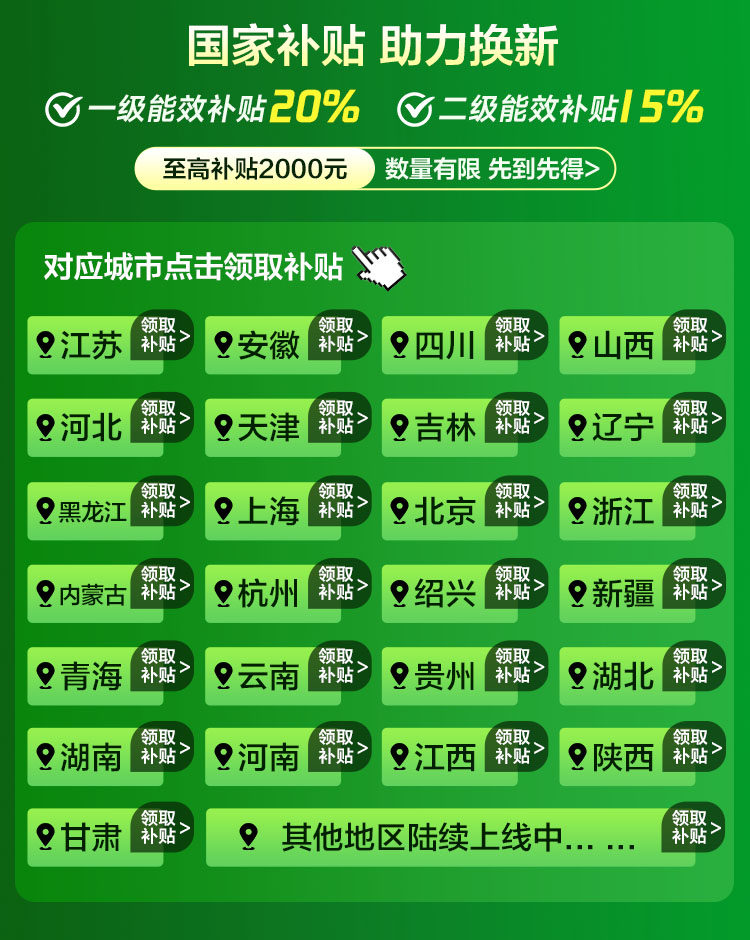Tap the 四川 subsidy button
Image resolution: width=750 pixels, height=940 pixels.
tap(465, 342)
